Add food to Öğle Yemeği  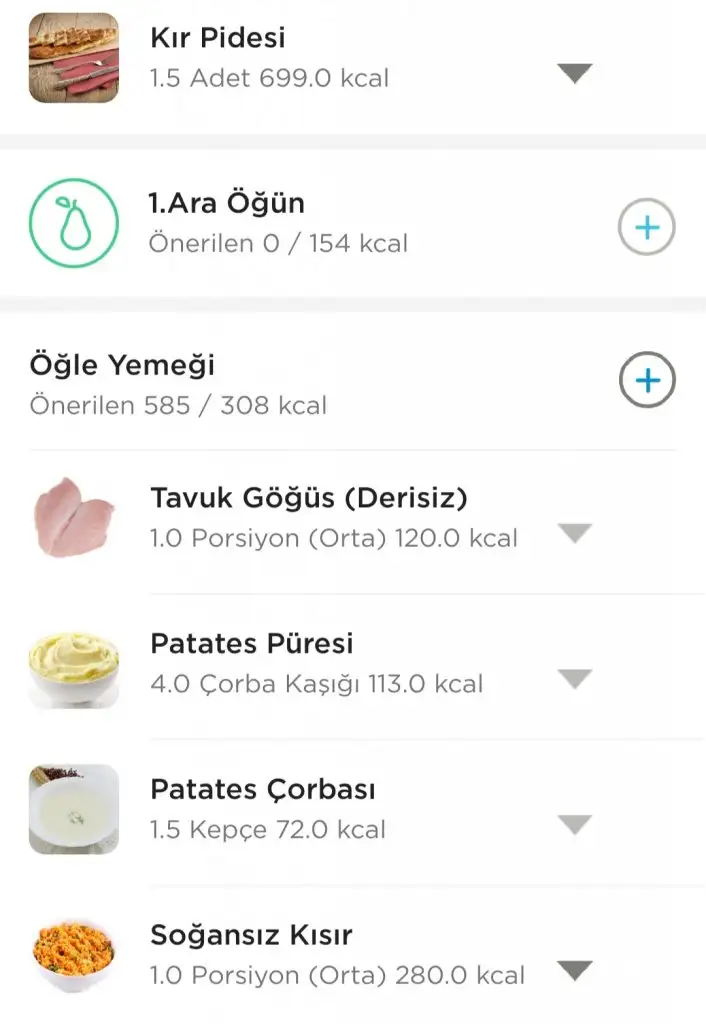tap(646, 381)
